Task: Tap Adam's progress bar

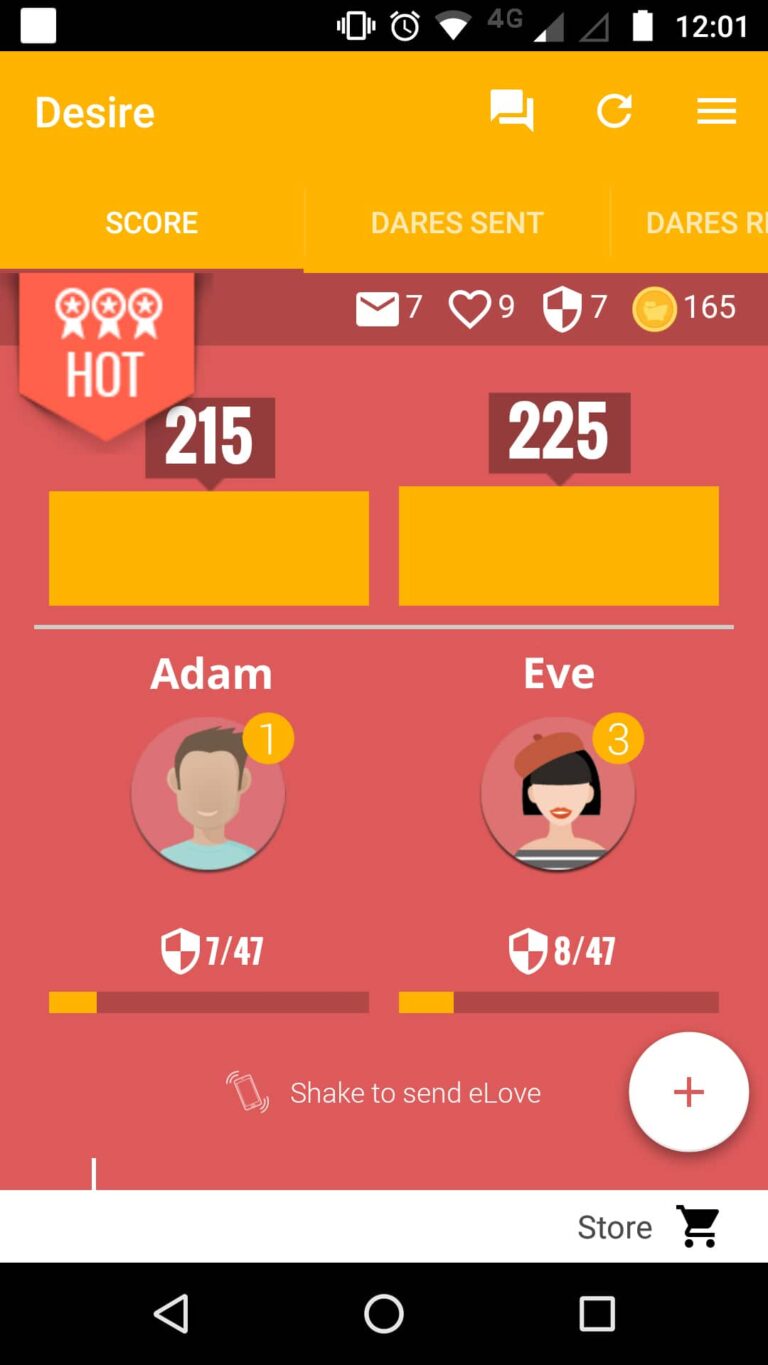Action: 208,1002
